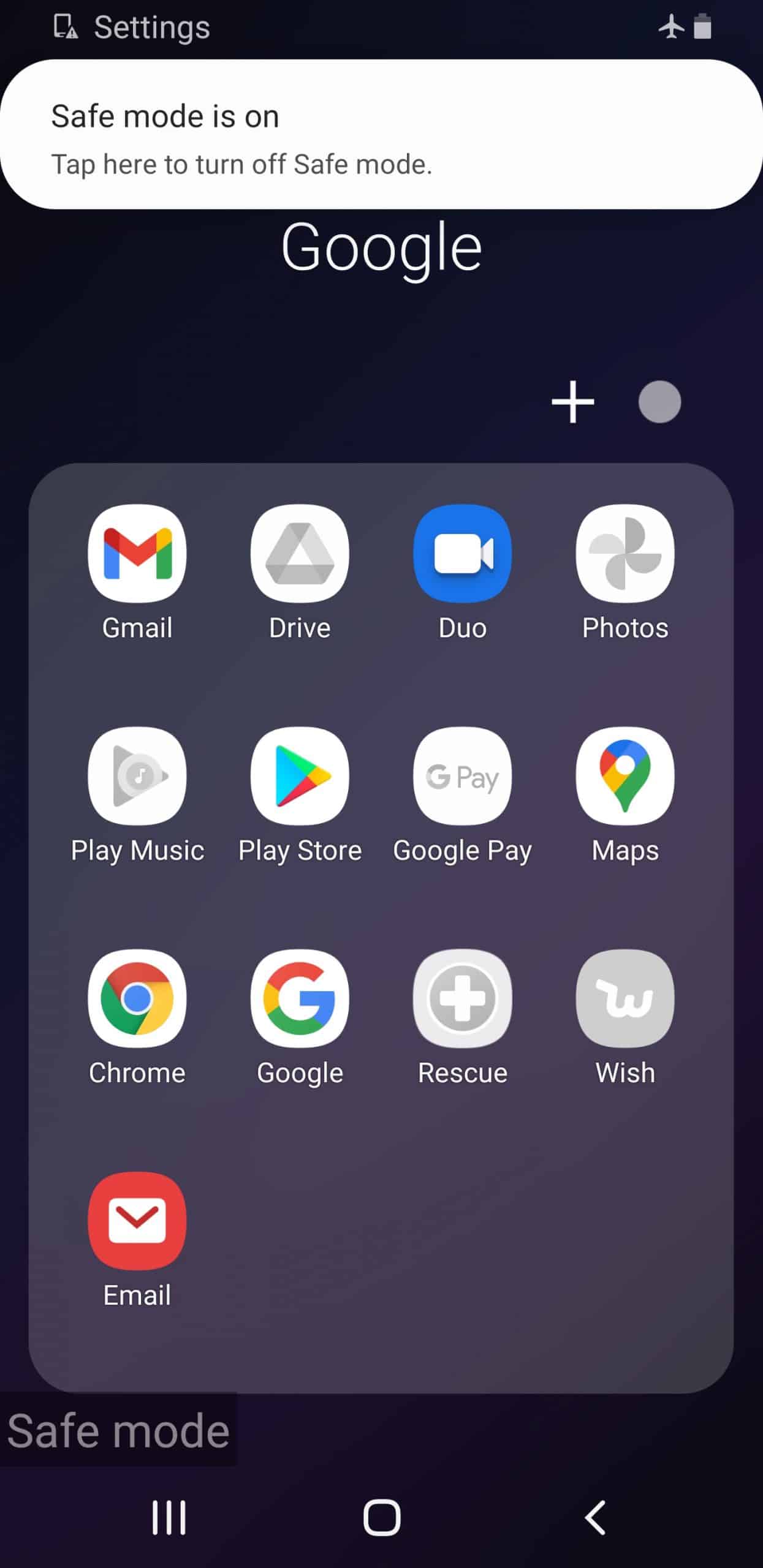Viewport: 763px width, 1568px height.
Task: Open the Google search app
Action: coord(300,998)
